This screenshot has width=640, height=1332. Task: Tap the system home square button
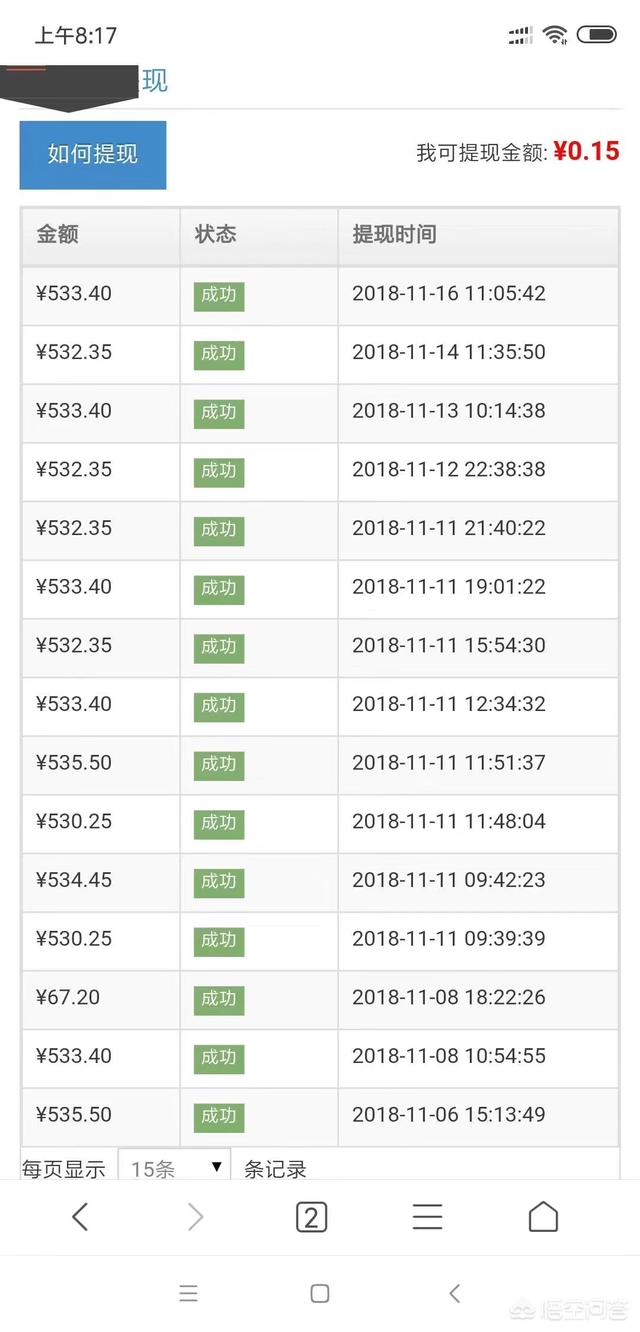320,1293
